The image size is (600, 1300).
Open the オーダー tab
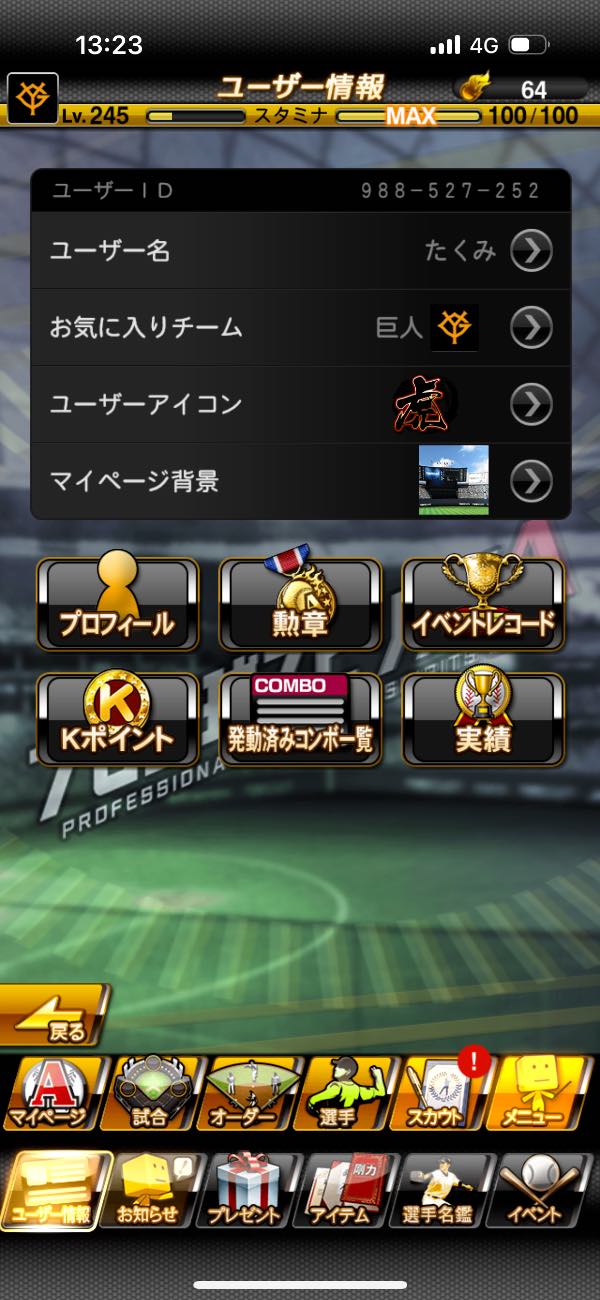click(250, 1095)
